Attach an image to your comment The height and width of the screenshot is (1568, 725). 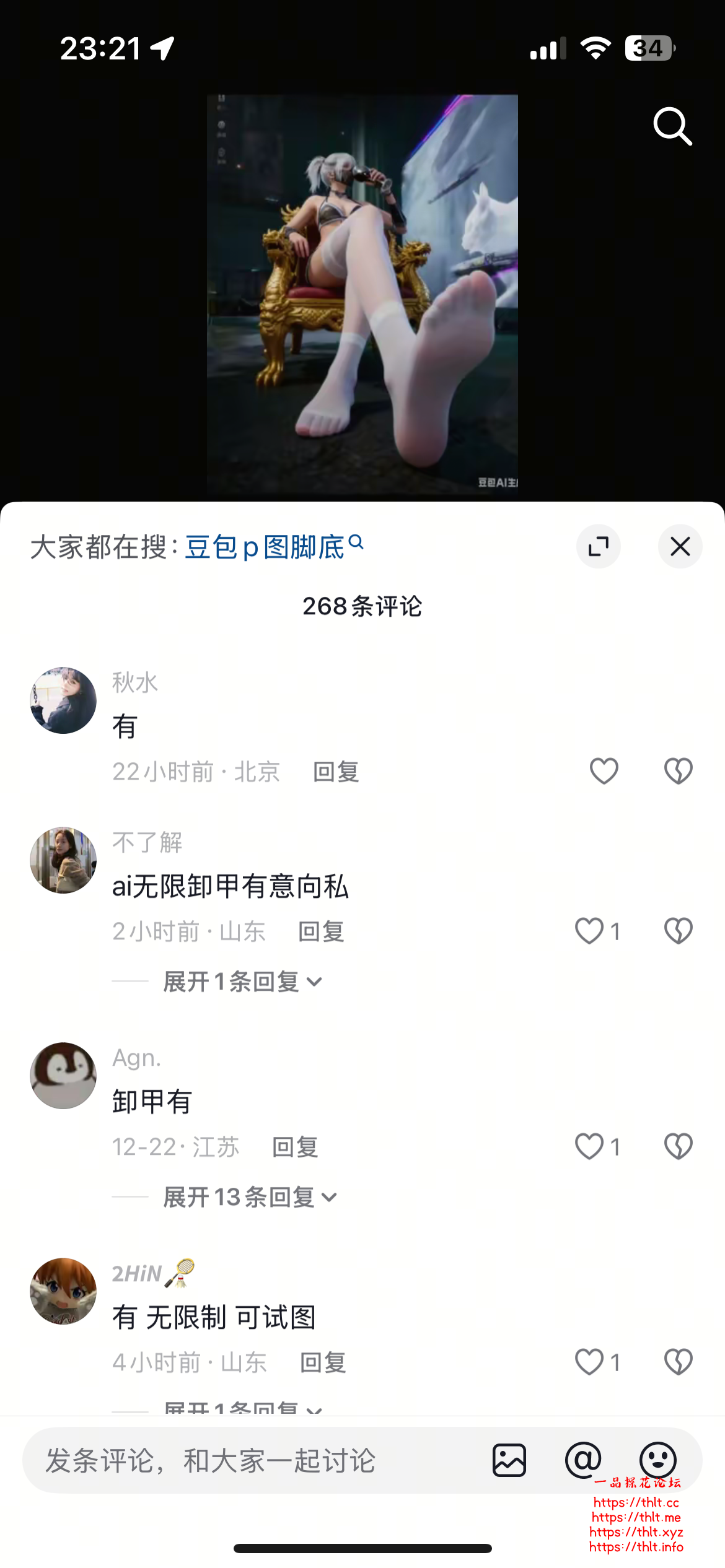[x=509, y=1460]
